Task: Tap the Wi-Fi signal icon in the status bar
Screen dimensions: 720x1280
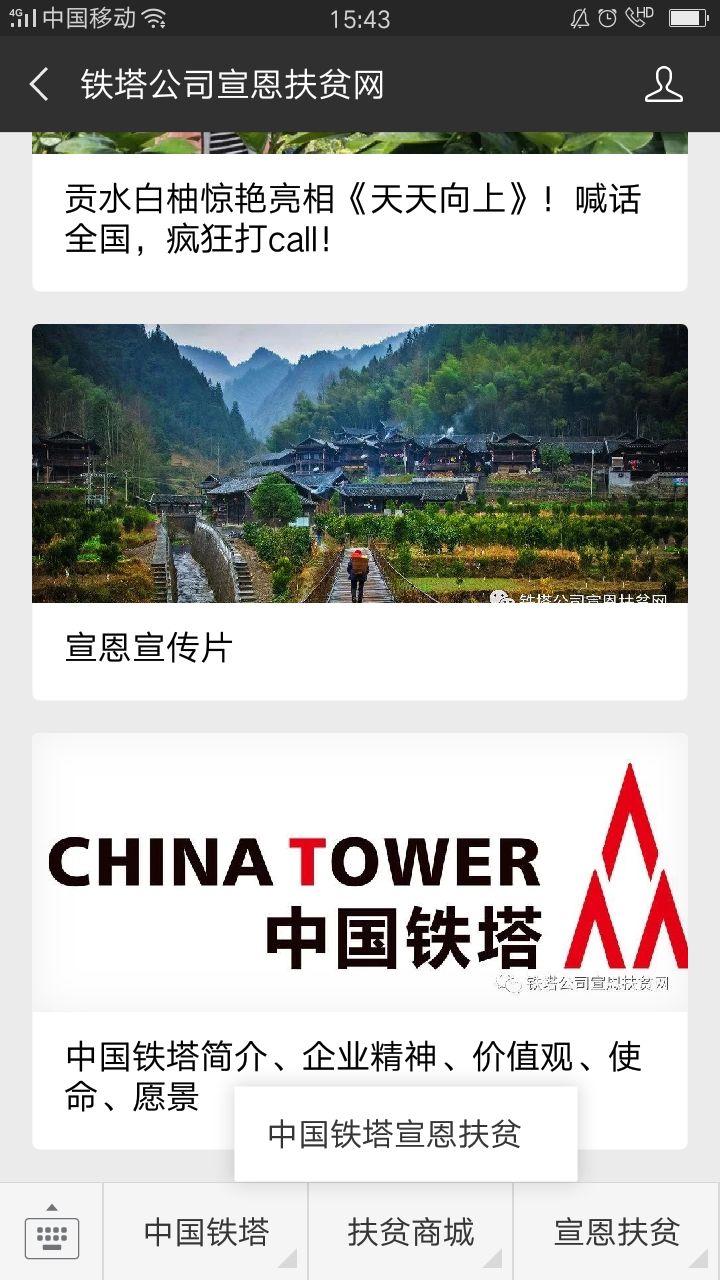Action: pyautogui.click(x=152, y=17)
